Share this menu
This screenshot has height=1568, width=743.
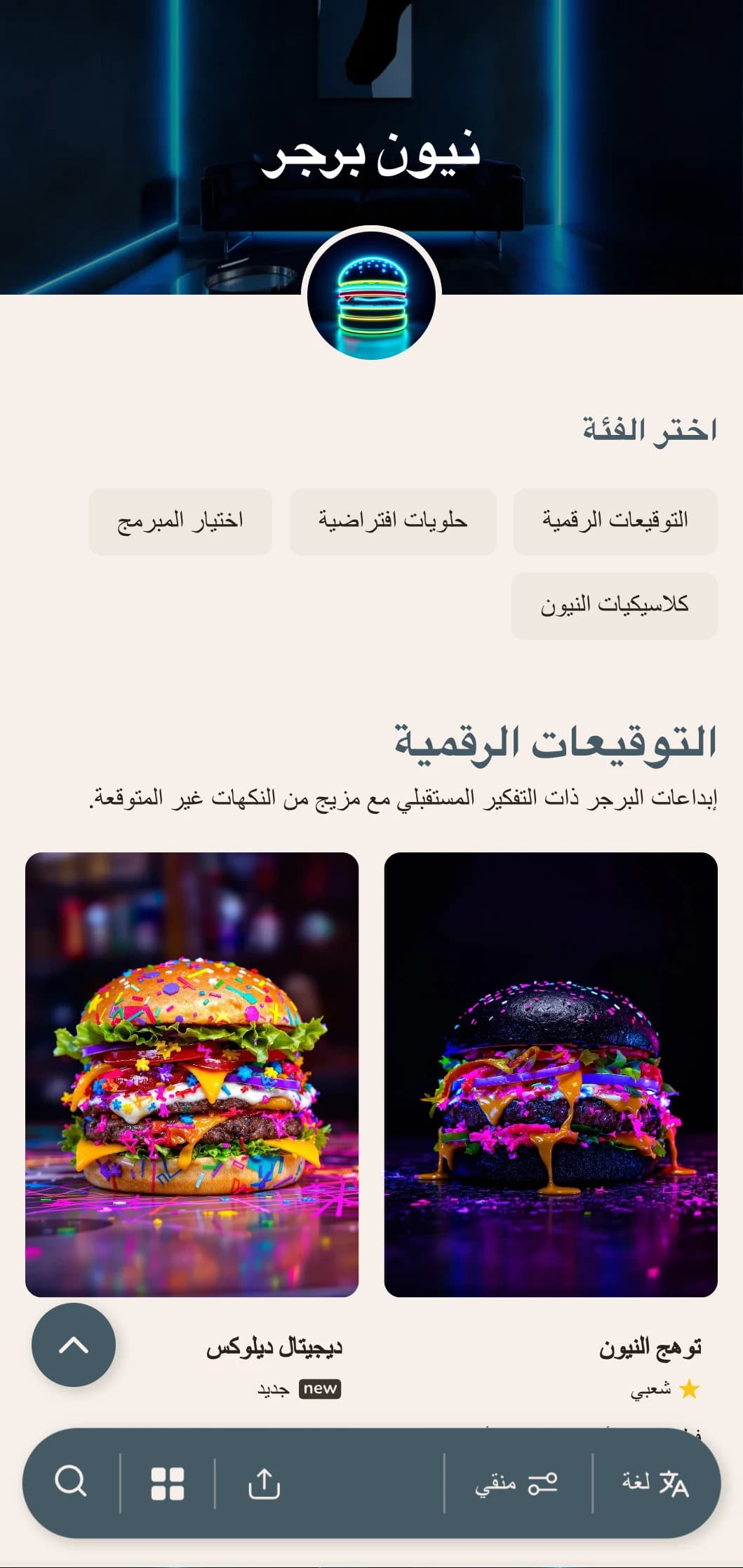pyautogui.click(x=264, y=1483)
